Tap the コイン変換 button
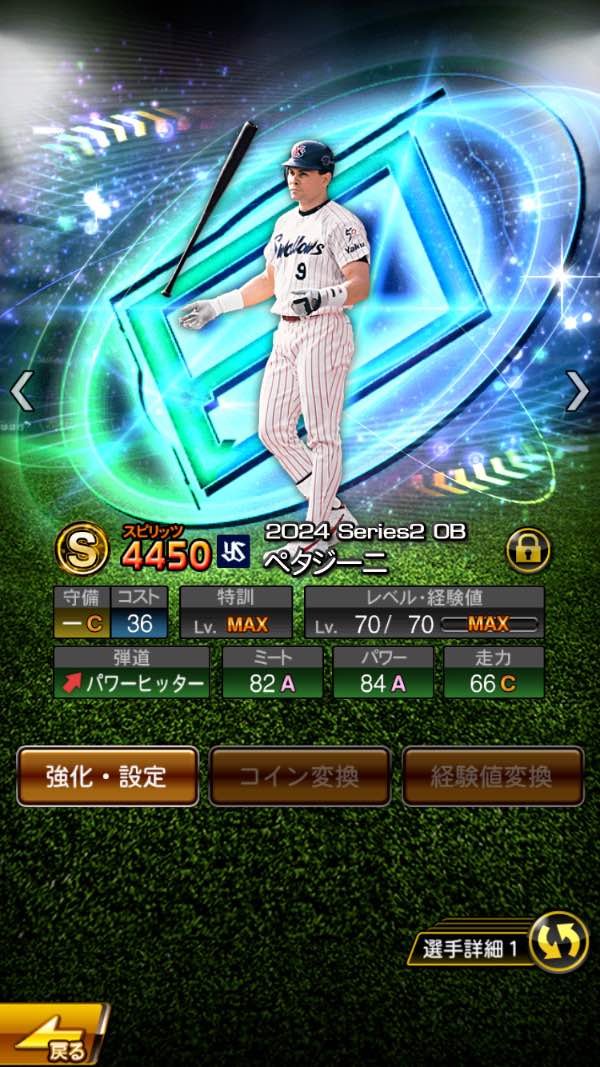The image size is (600, 1067). pos(299,776)
